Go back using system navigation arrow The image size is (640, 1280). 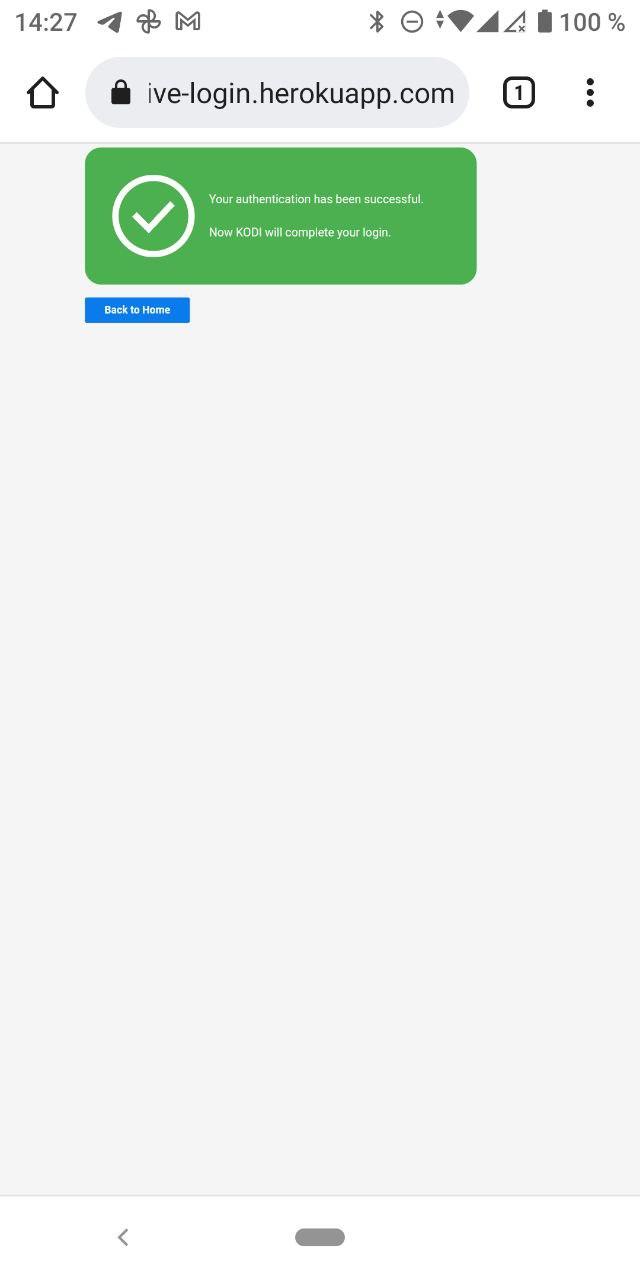123,1237
